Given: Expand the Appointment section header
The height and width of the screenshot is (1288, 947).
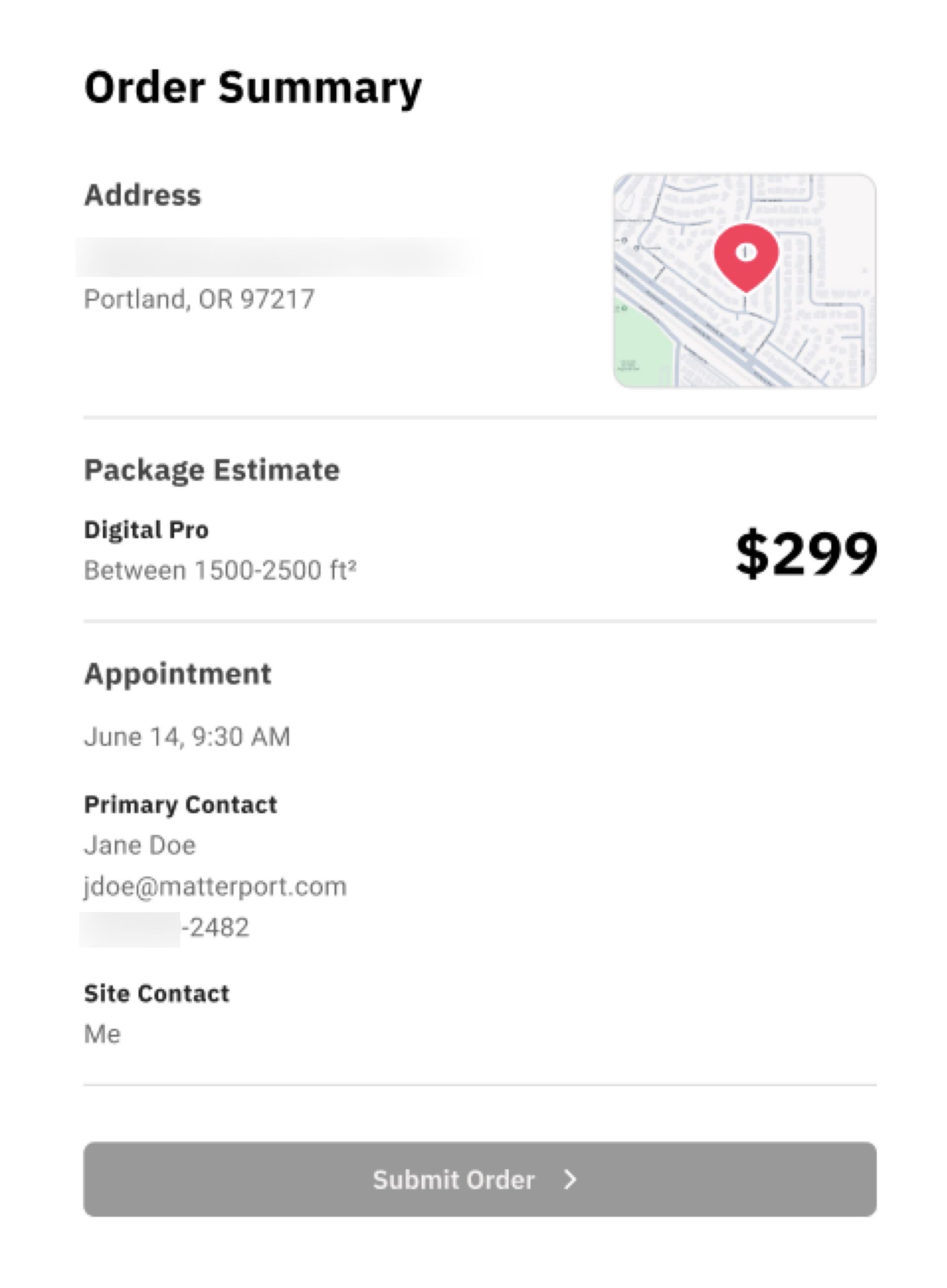Looking at the screenshot, I should click(x=178, y=675).
